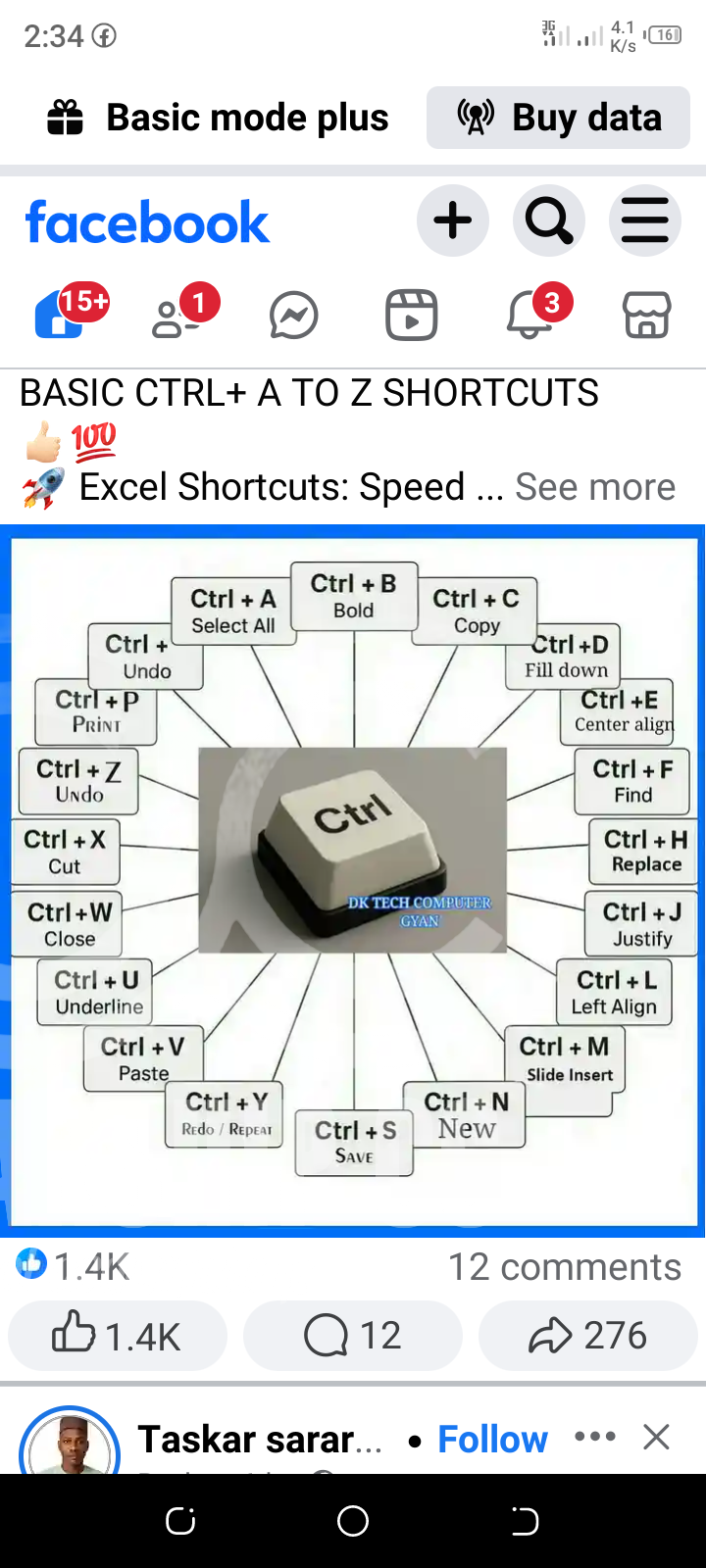Open the notifications bell
The height and width of the screenshot is (1568, 706).
coord(529,316)
